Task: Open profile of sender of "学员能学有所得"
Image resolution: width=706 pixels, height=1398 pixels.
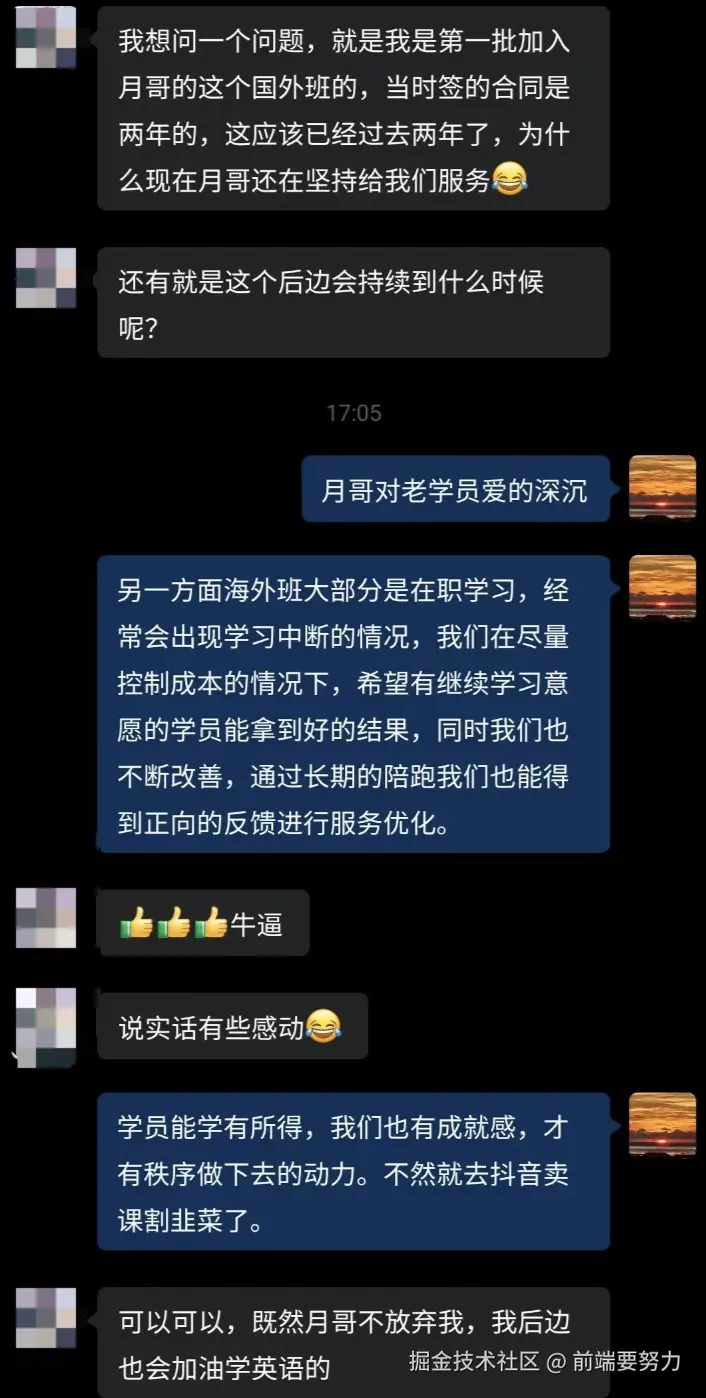Action: pos(661,1125)
